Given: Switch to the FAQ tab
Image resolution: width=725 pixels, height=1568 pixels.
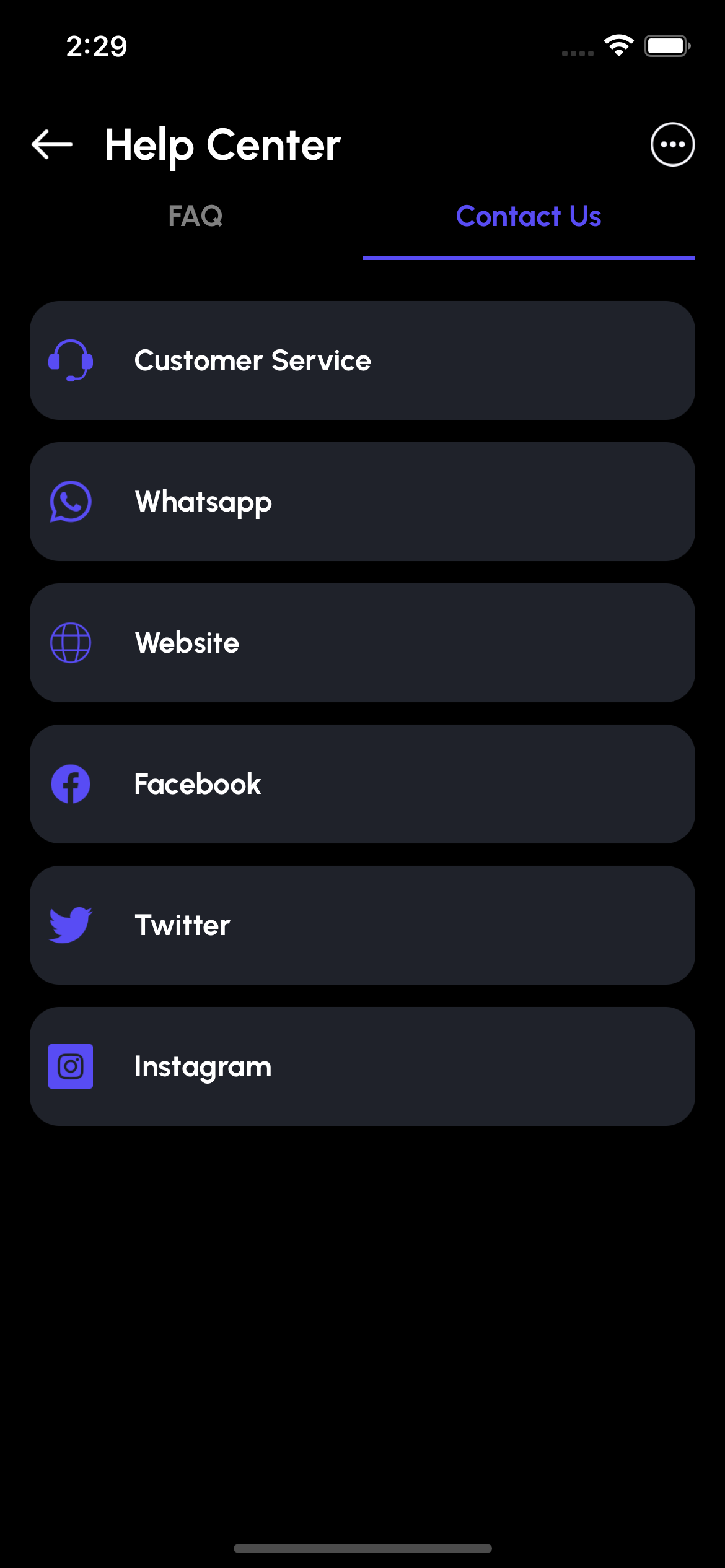Looking at the screenshot, I should pyautogui.click(x=196, y=217).
